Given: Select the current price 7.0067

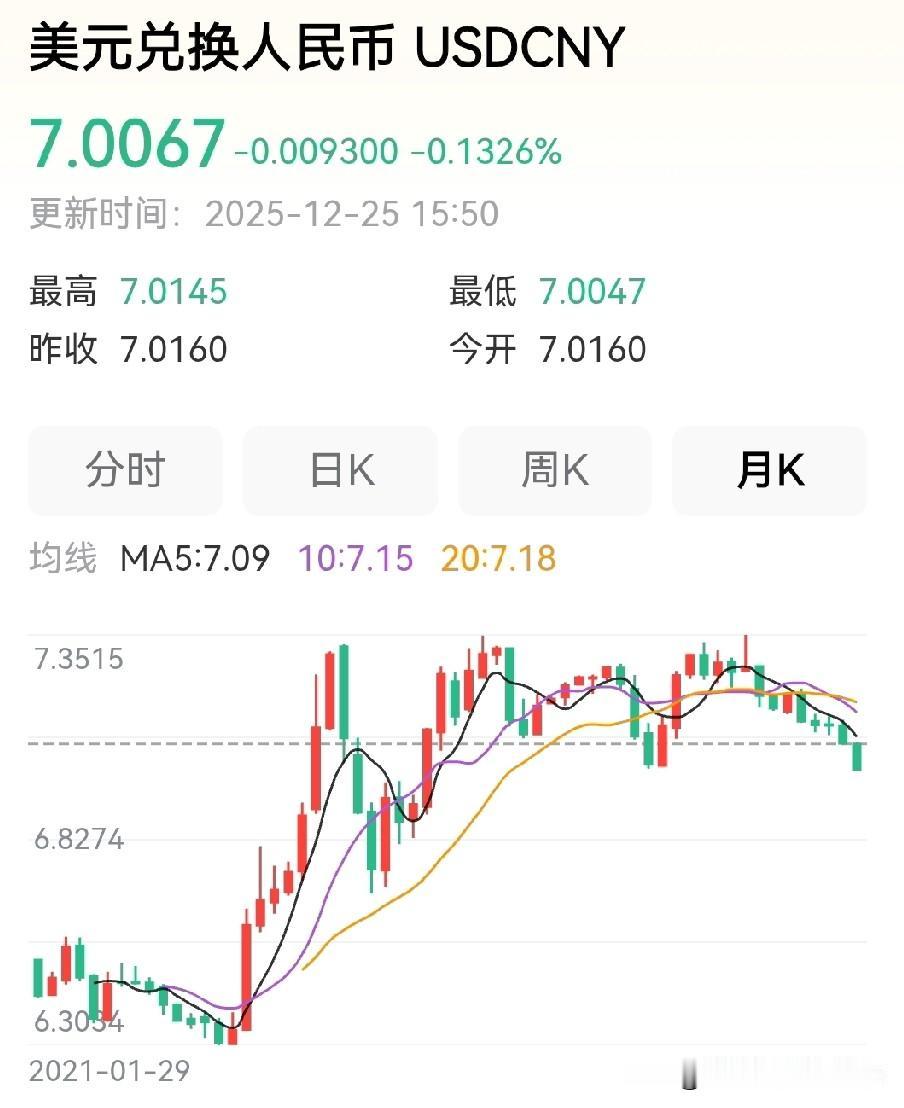Looking at the screenshot, I should click(x=125, y=143).
